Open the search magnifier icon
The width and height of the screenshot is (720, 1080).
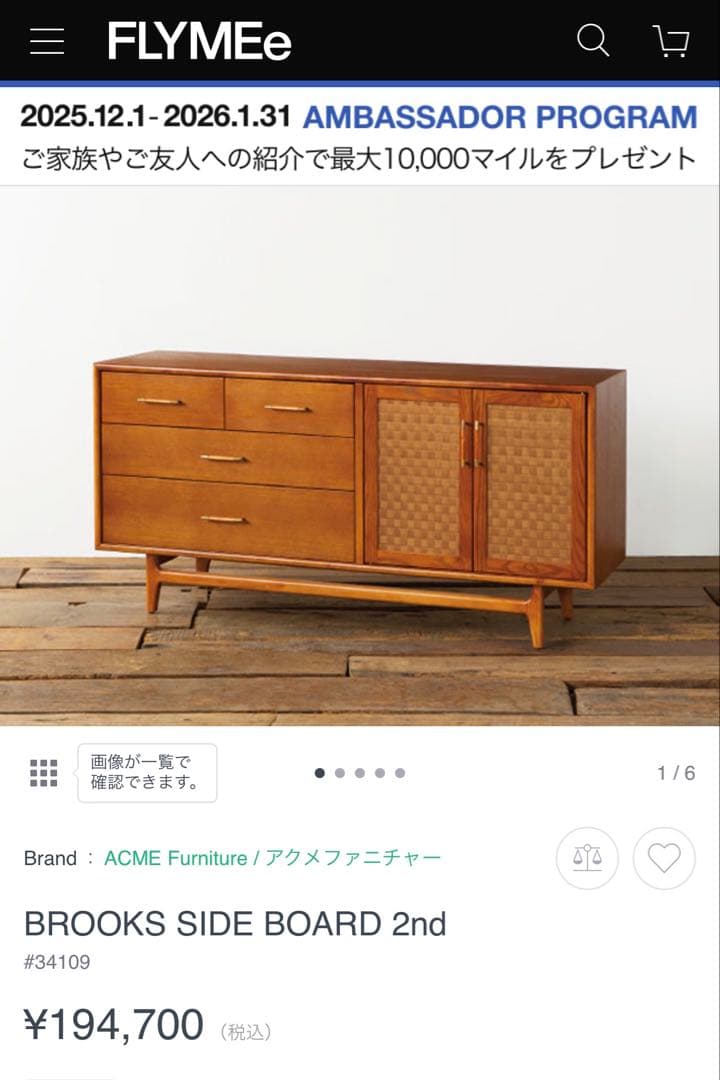(594, 41)
